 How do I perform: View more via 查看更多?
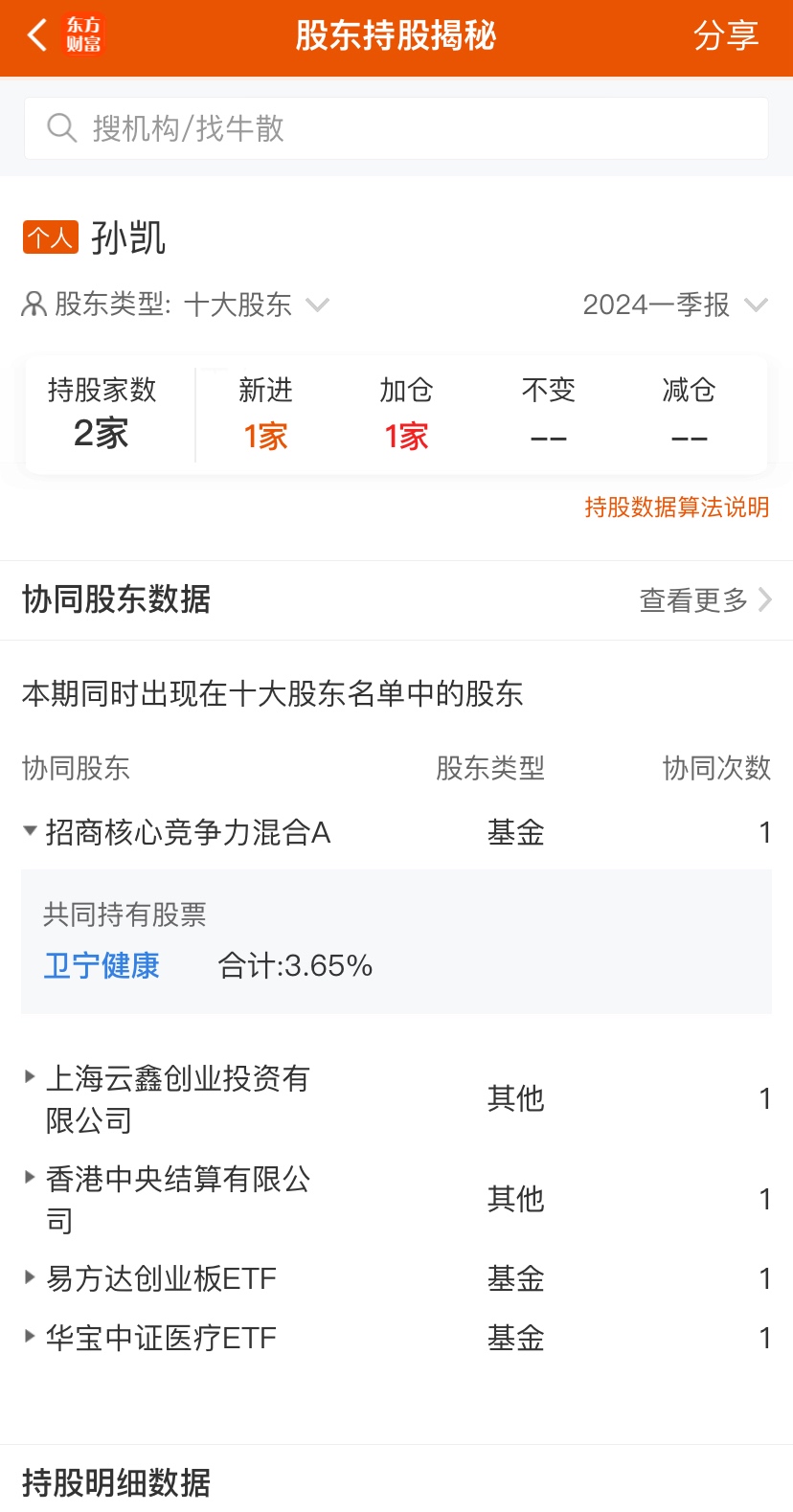(706, 600)
